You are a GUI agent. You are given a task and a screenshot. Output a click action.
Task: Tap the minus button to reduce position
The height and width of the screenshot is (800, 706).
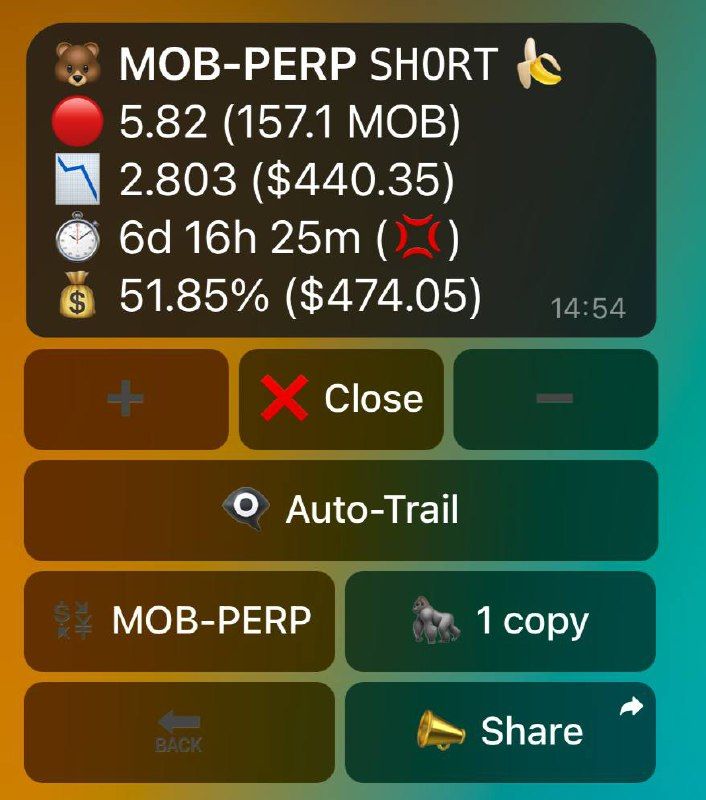pyautogui.click(x=555, y=399)
